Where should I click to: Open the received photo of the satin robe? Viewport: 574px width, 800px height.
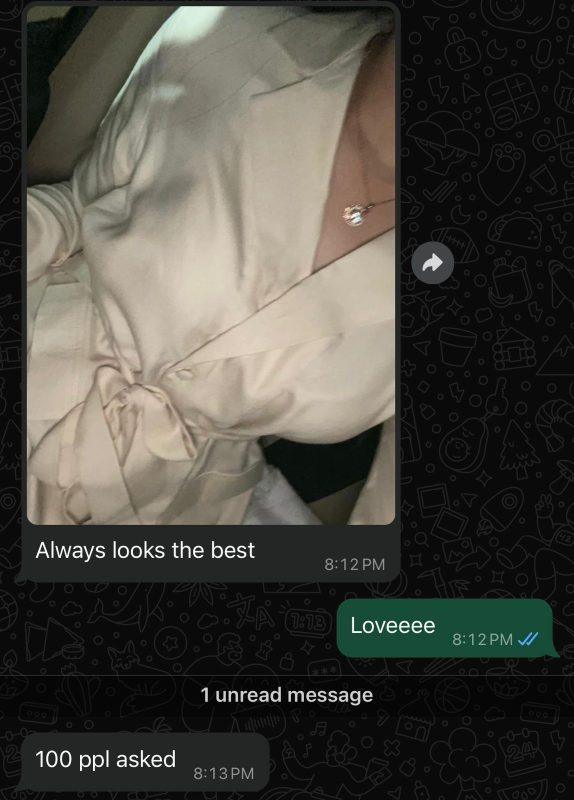[211, 265]
